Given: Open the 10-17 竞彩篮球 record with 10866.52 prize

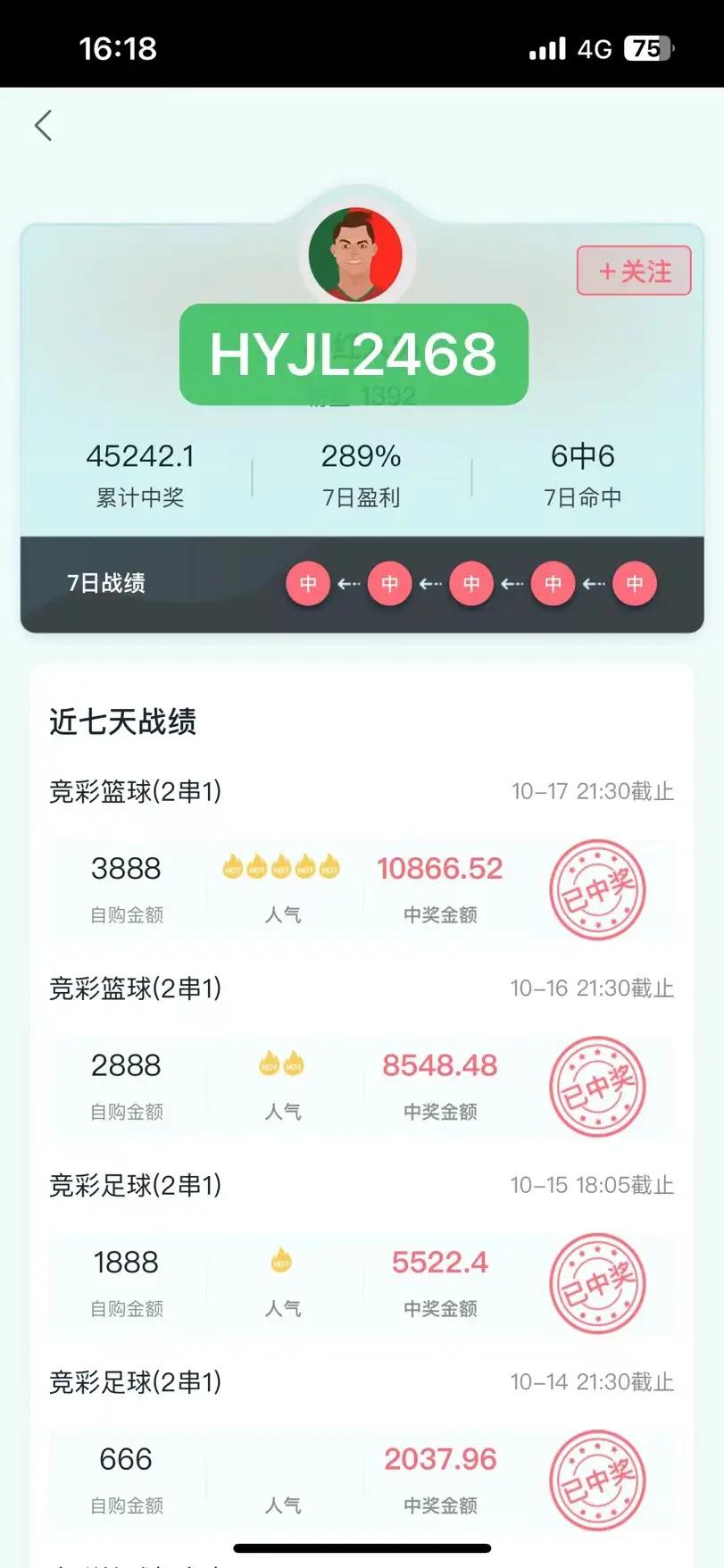Looking at the screenshot, I should pyautogui.click(x=362, y=888).
